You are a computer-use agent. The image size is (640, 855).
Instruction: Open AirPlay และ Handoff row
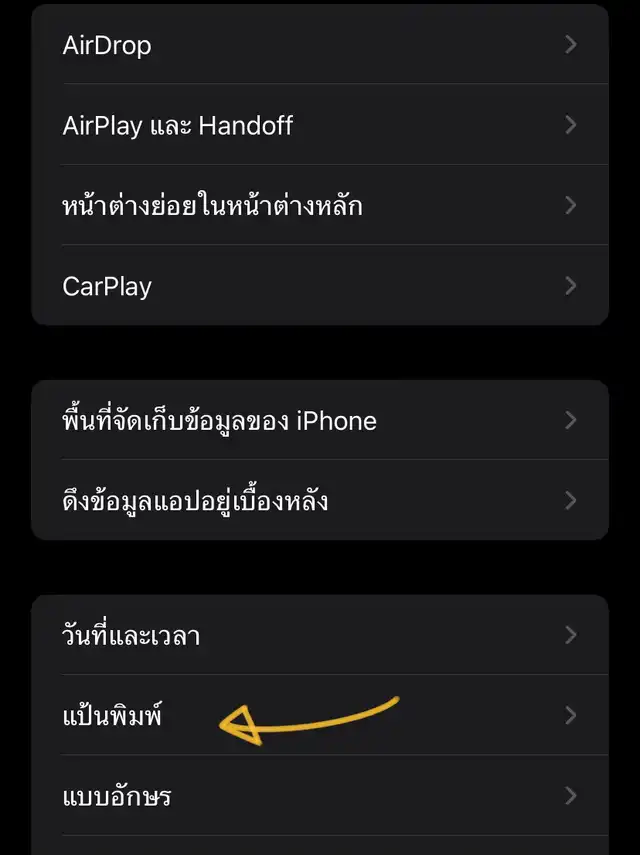320,125
